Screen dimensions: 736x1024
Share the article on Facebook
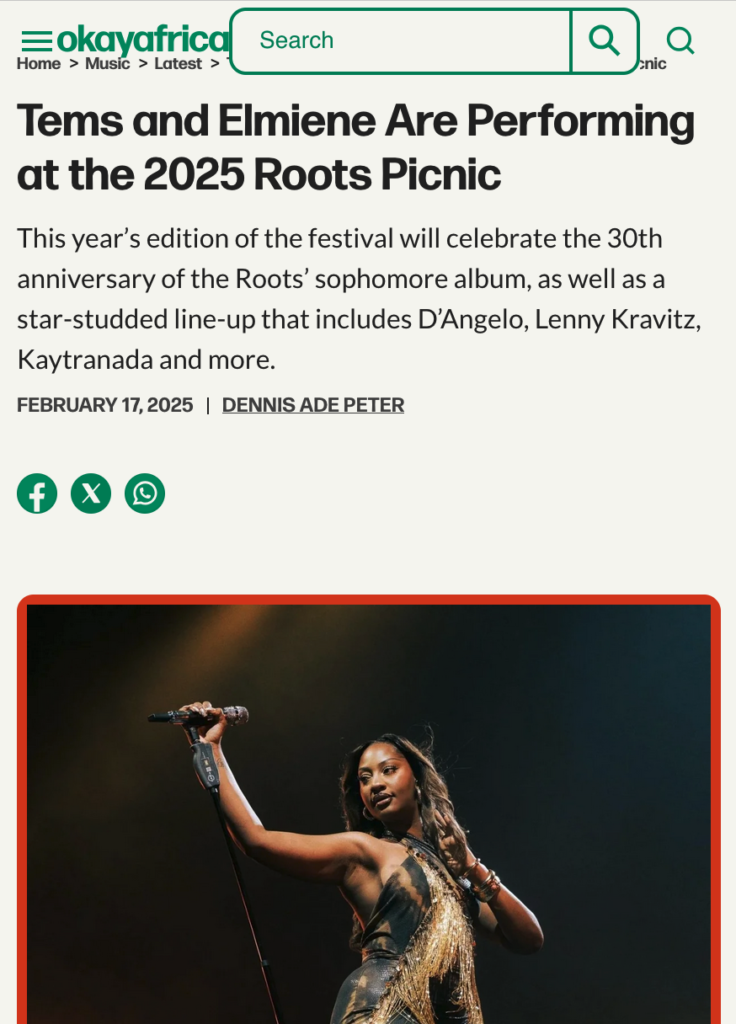click(x=37, y=494)
